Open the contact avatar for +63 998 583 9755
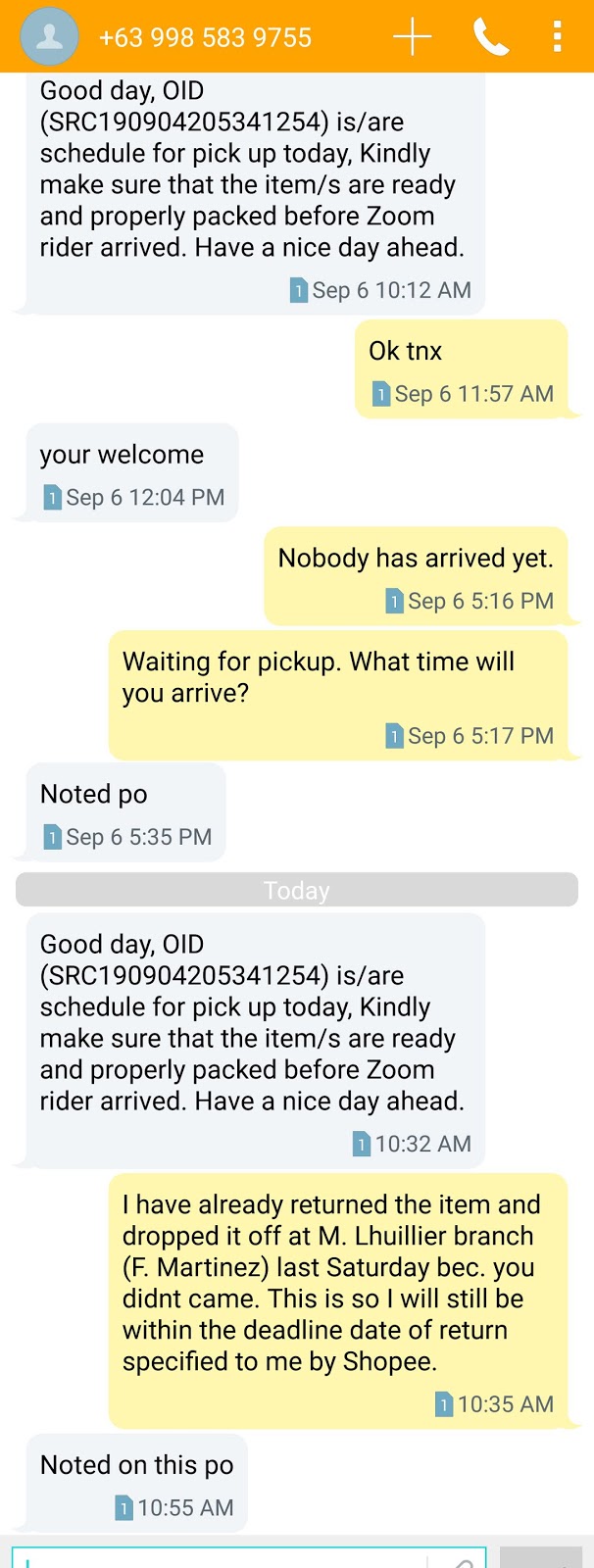The height and width of the screenshot is (1568, 594). (49, 36)
